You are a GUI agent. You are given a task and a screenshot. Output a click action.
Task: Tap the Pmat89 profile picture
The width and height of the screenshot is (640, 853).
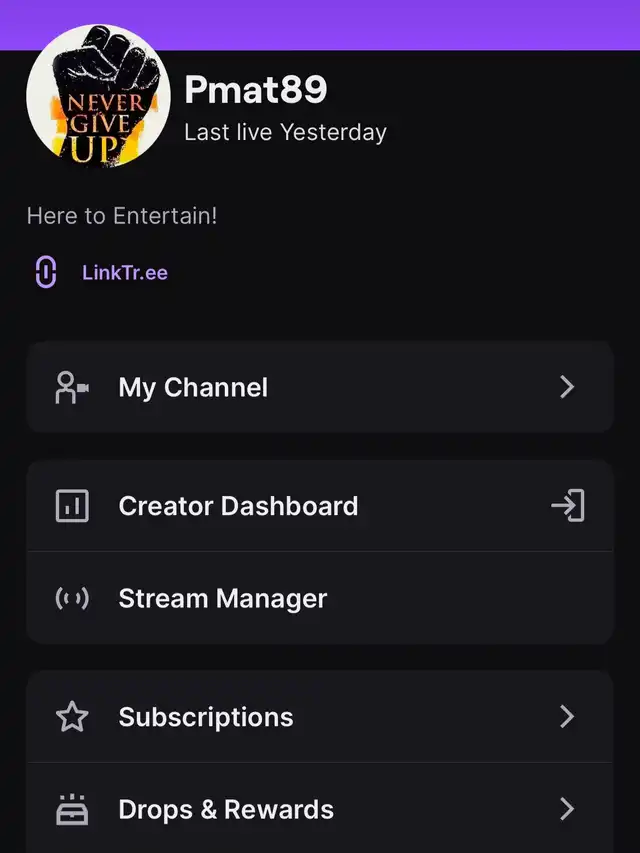point(98,97)
